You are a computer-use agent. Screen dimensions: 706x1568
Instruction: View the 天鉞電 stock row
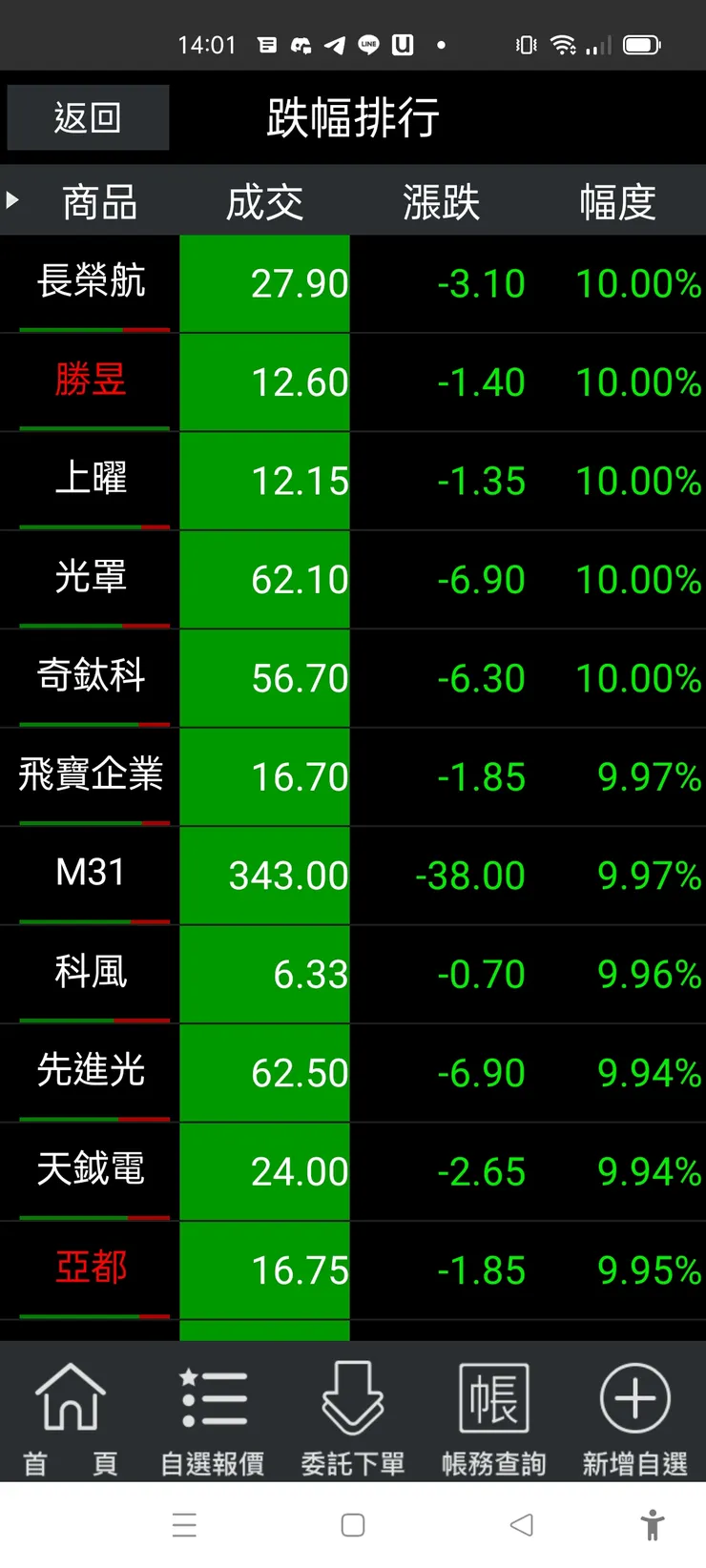91,1169
